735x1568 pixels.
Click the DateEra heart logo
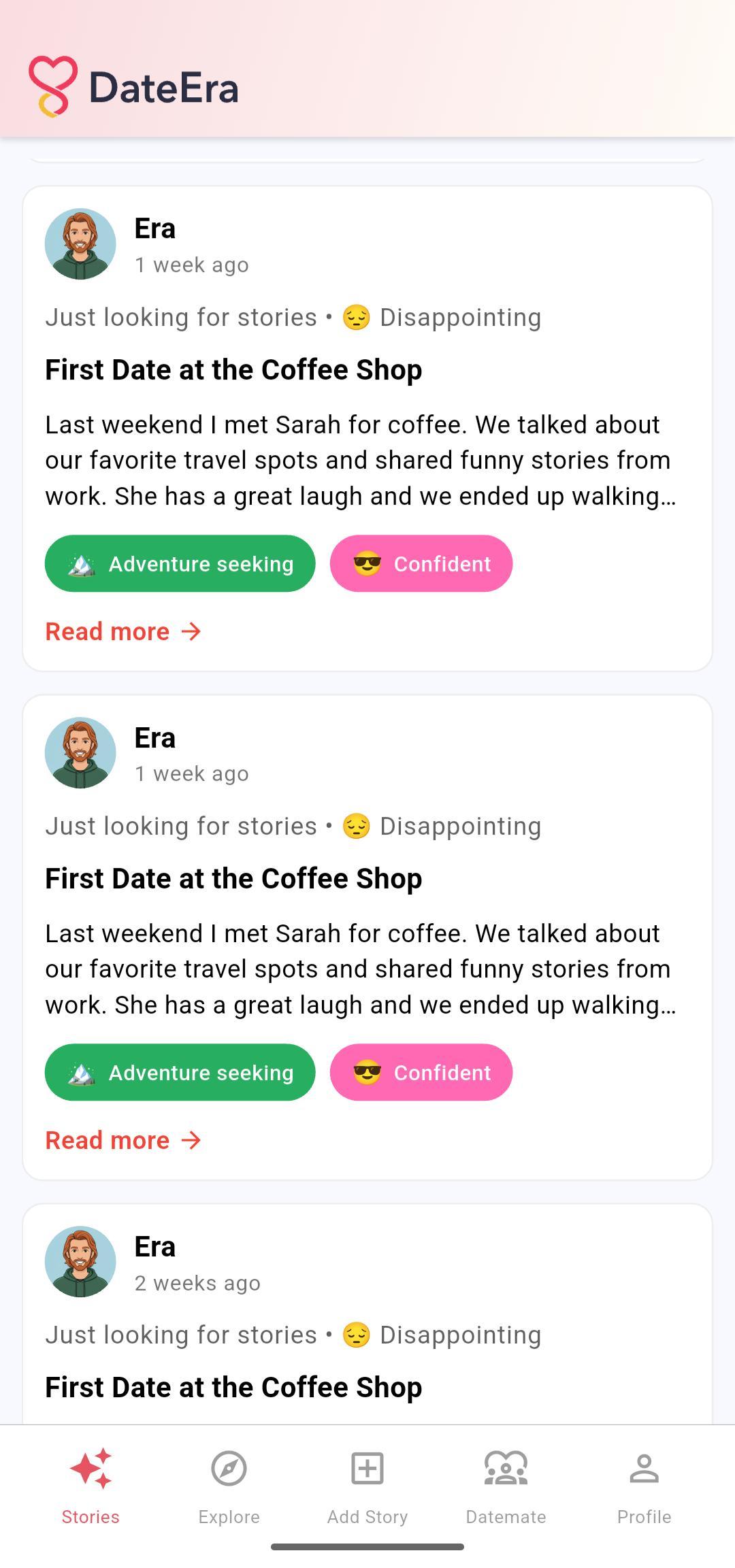[x=54, y=86]
